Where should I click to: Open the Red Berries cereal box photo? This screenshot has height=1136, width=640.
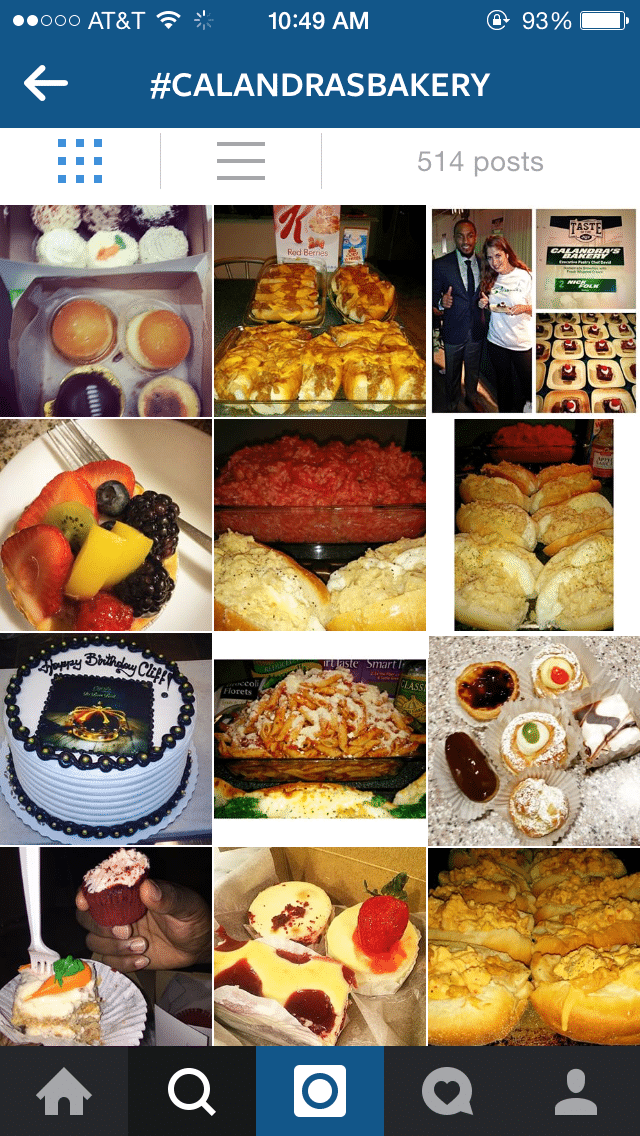(x=320, y=311)
